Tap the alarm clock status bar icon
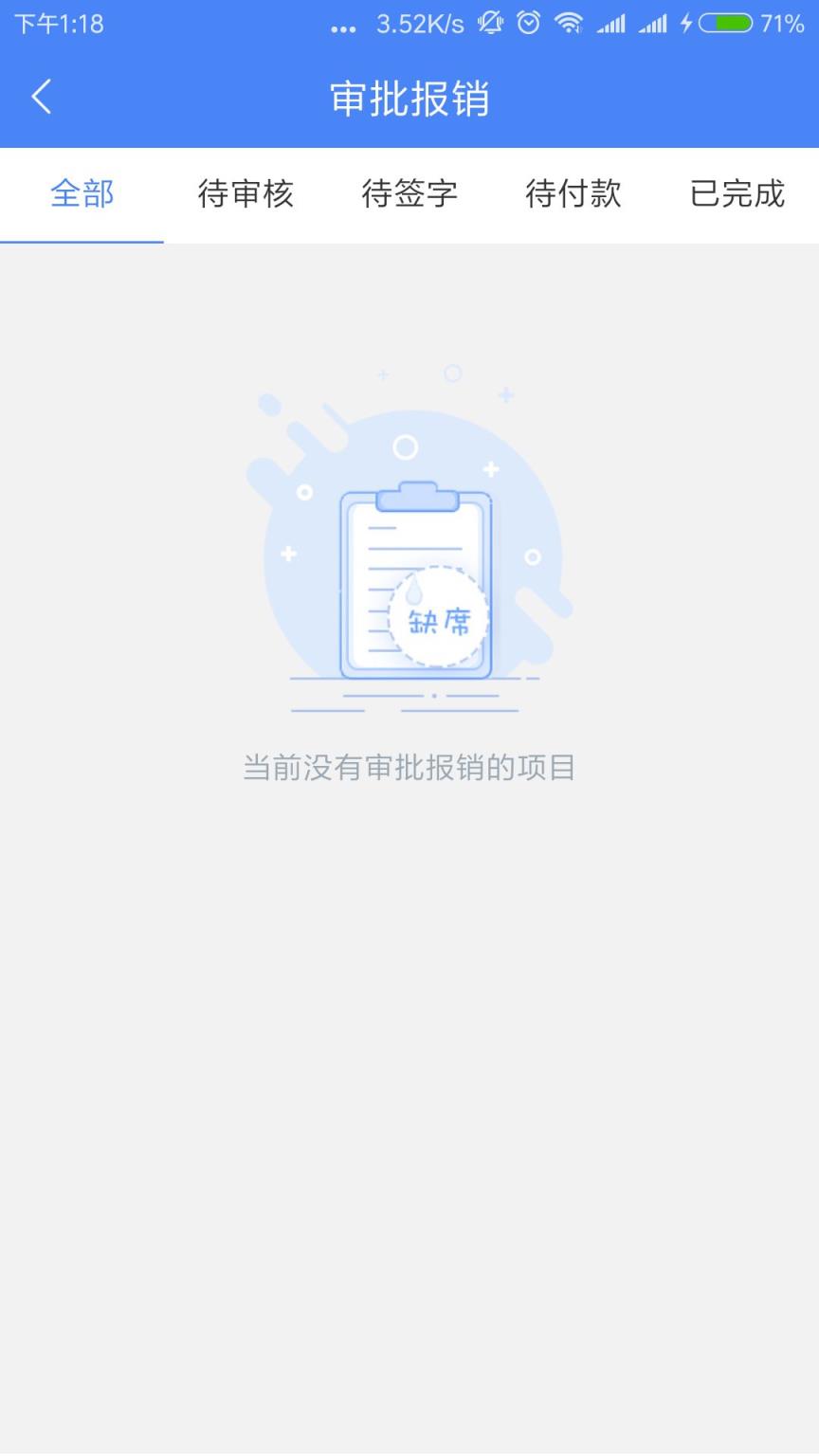Screen dimensions: 819x1456 528,24
